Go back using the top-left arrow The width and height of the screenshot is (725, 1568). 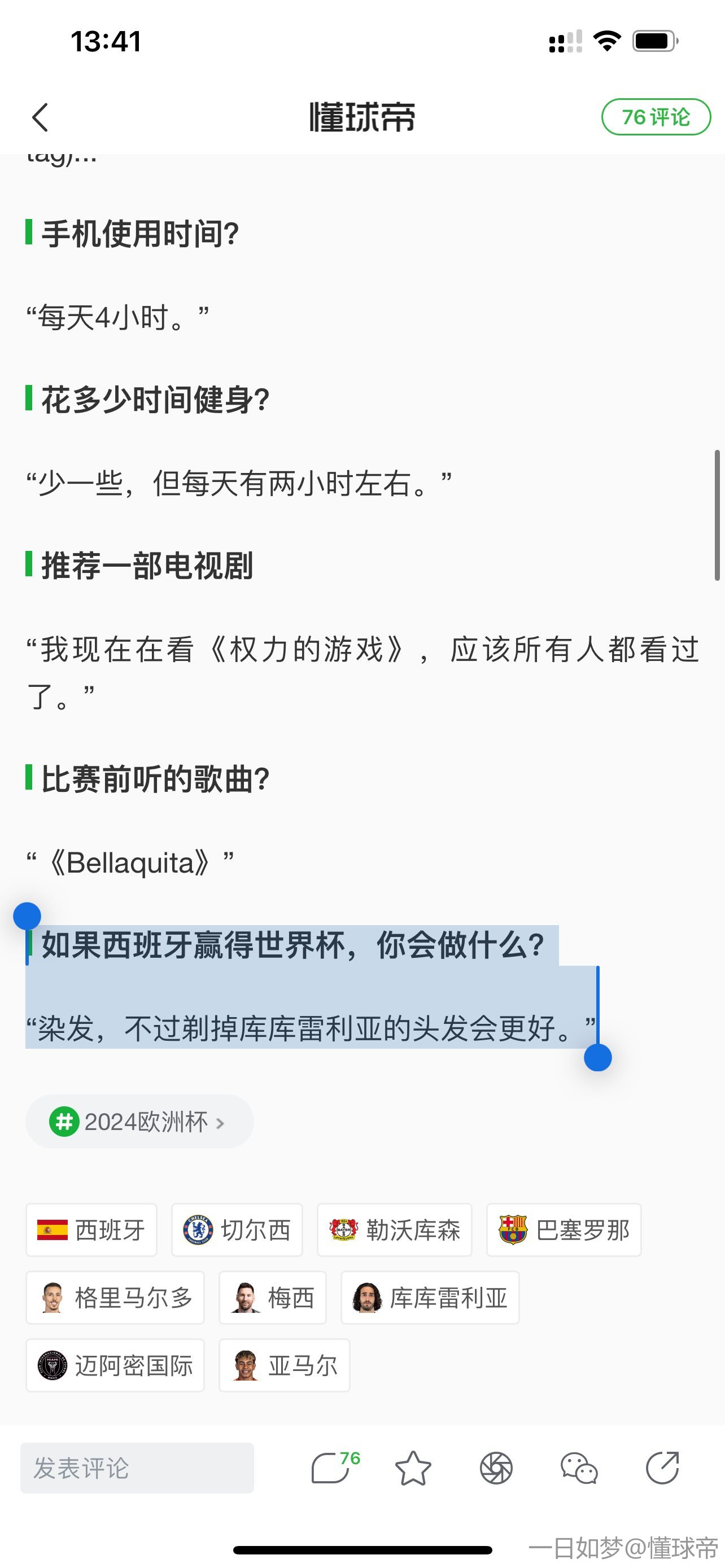[40, 117]
